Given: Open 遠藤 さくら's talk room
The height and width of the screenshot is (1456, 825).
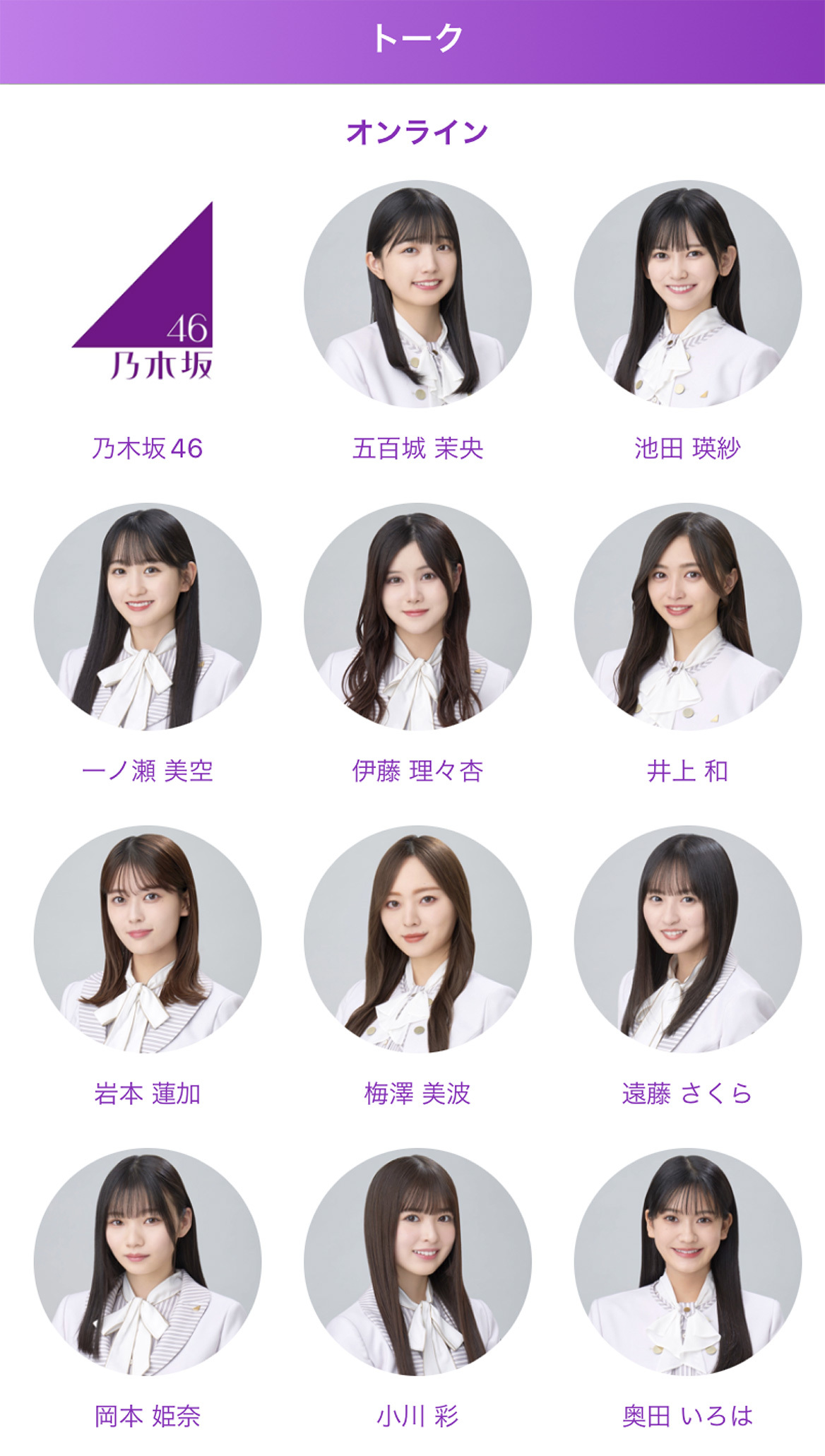Looking at the screenshot, I should tap(687, 939).
